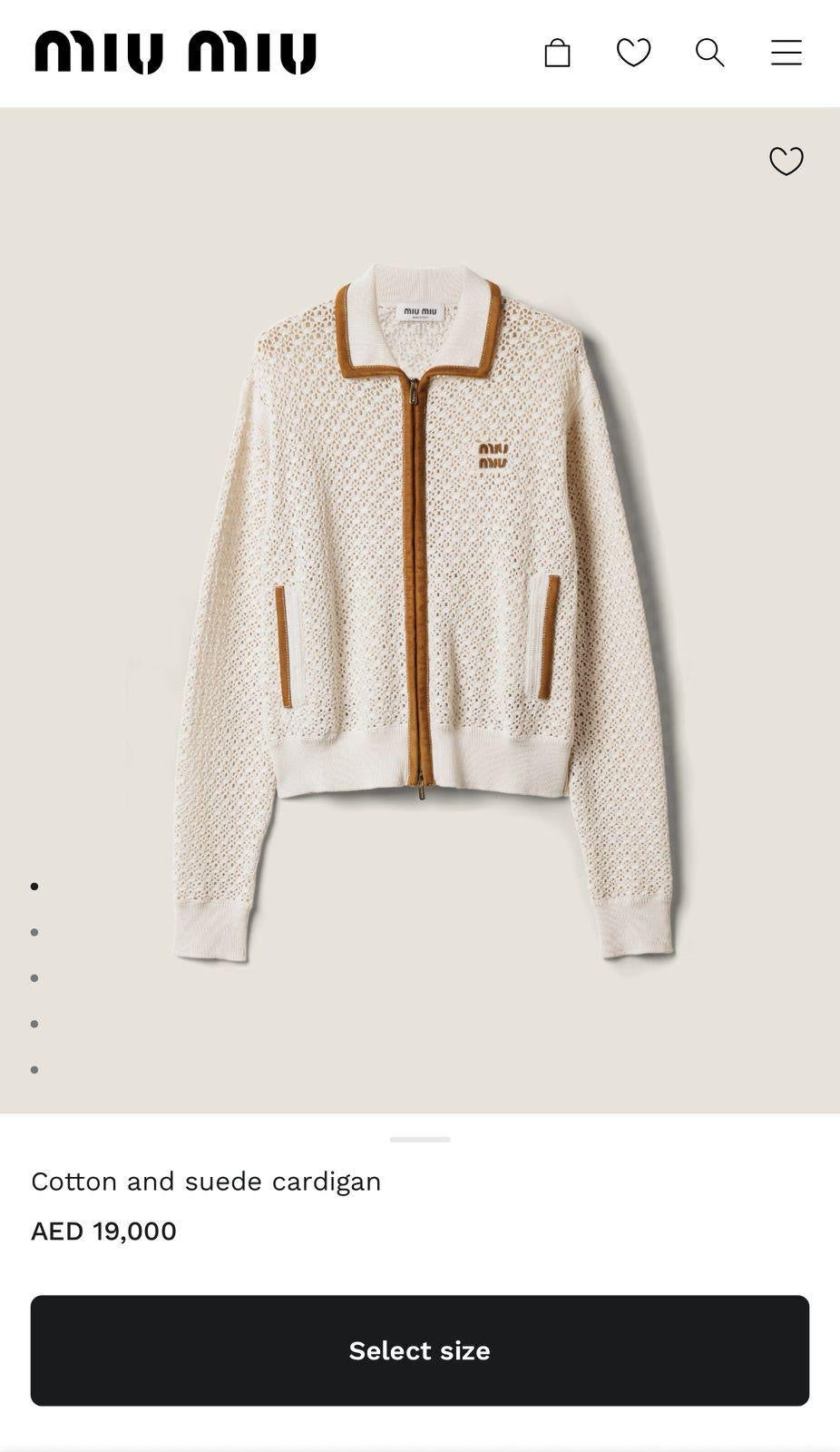Toggle the wishlist heart in the top bar
Screen dimensions: 840x1452
tap(633, 53)
